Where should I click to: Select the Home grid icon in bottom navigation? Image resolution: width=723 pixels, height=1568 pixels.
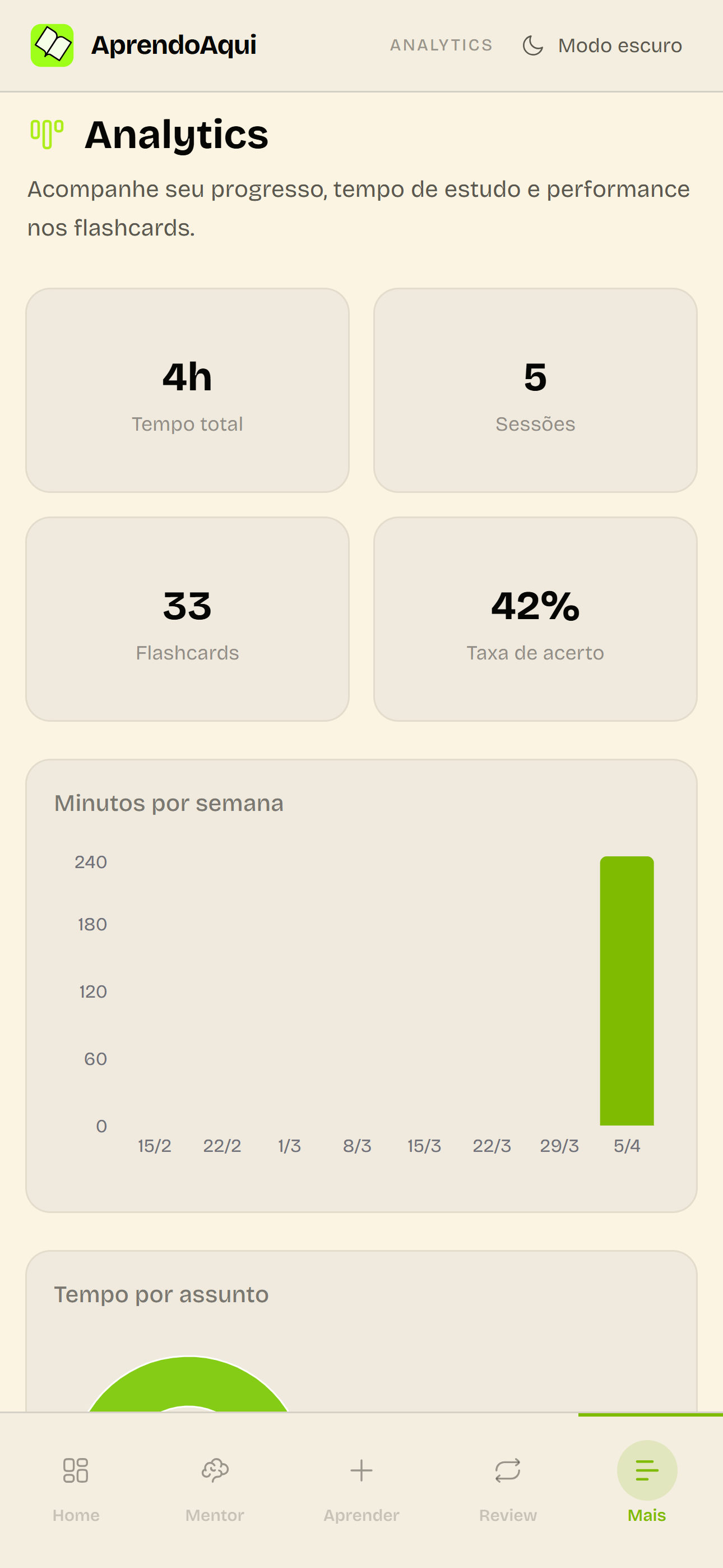[x=75, y=1469]
